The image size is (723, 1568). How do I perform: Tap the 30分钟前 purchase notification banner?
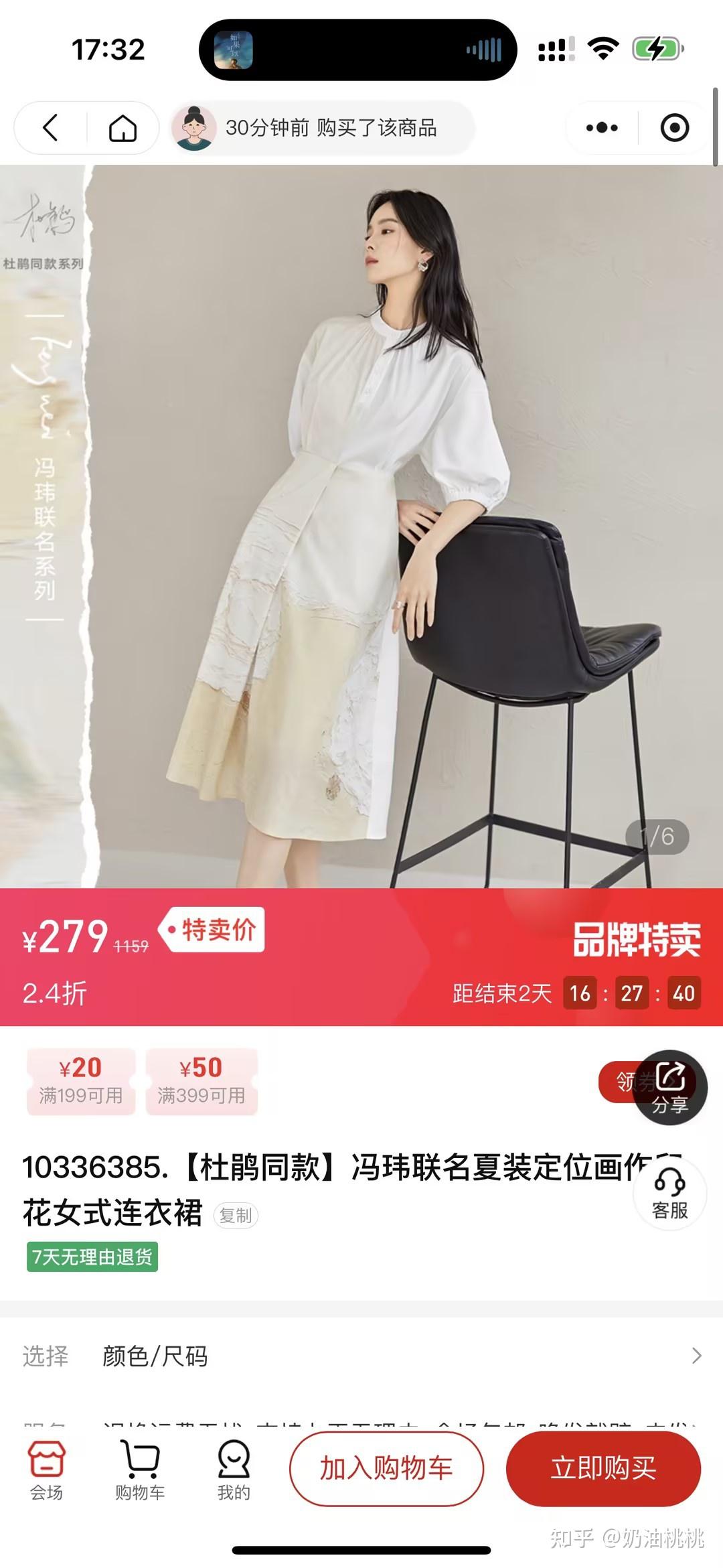323,127
